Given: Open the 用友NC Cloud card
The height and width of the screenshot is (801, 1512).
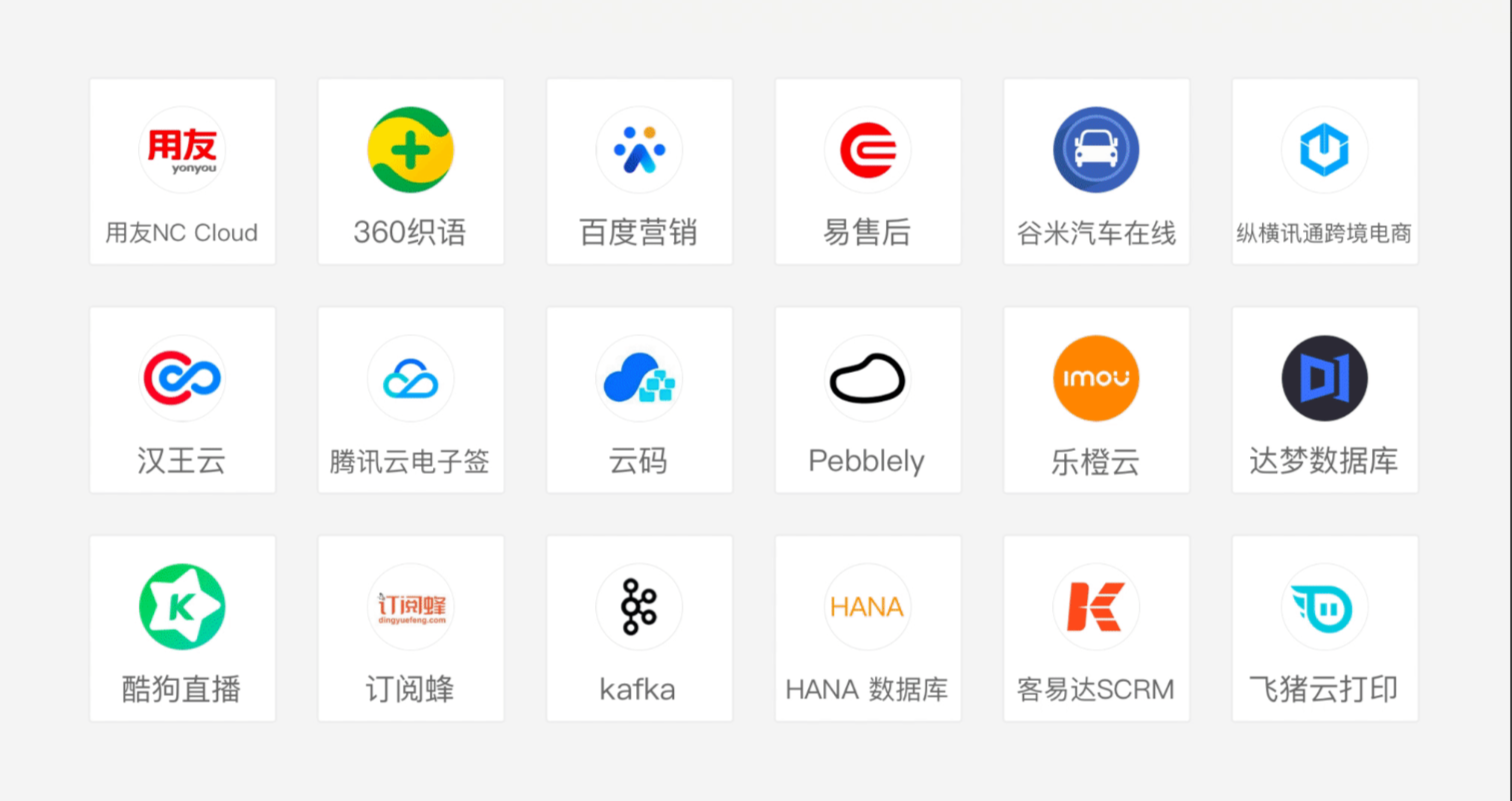Looking at the screenshot, I should tap(182, 172).
